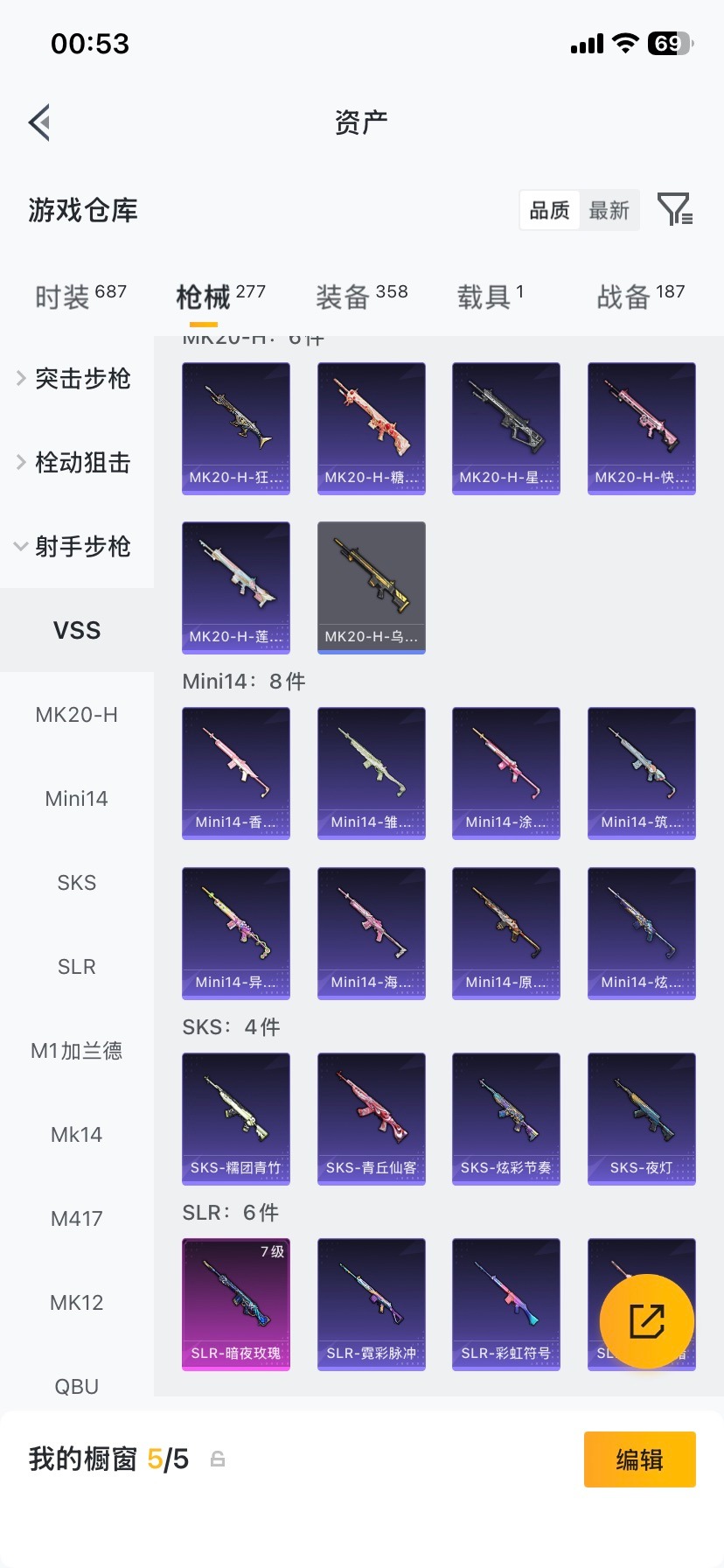The height and width of the screenshot is (1568, 724).
Task: Switch to the 载具 tab
Action: [490, 297]
